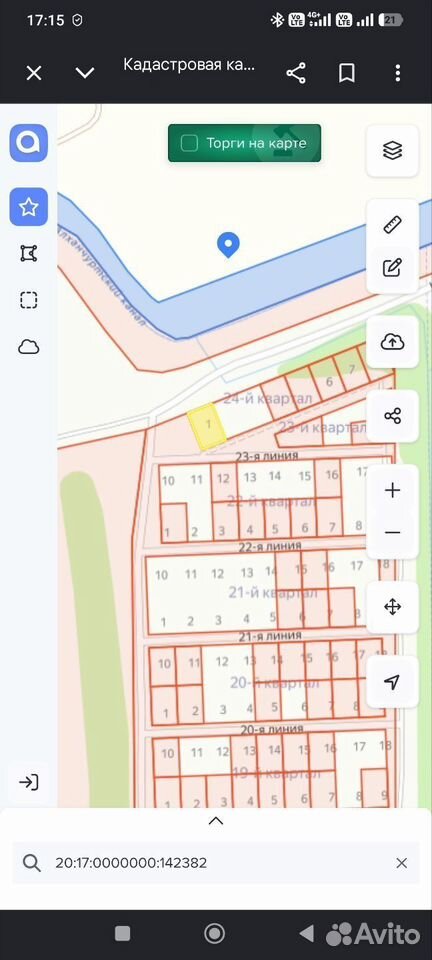This screenshot has width=432, height=960.
Task: Share this page from top bar
Action: [x=296, y=73]
